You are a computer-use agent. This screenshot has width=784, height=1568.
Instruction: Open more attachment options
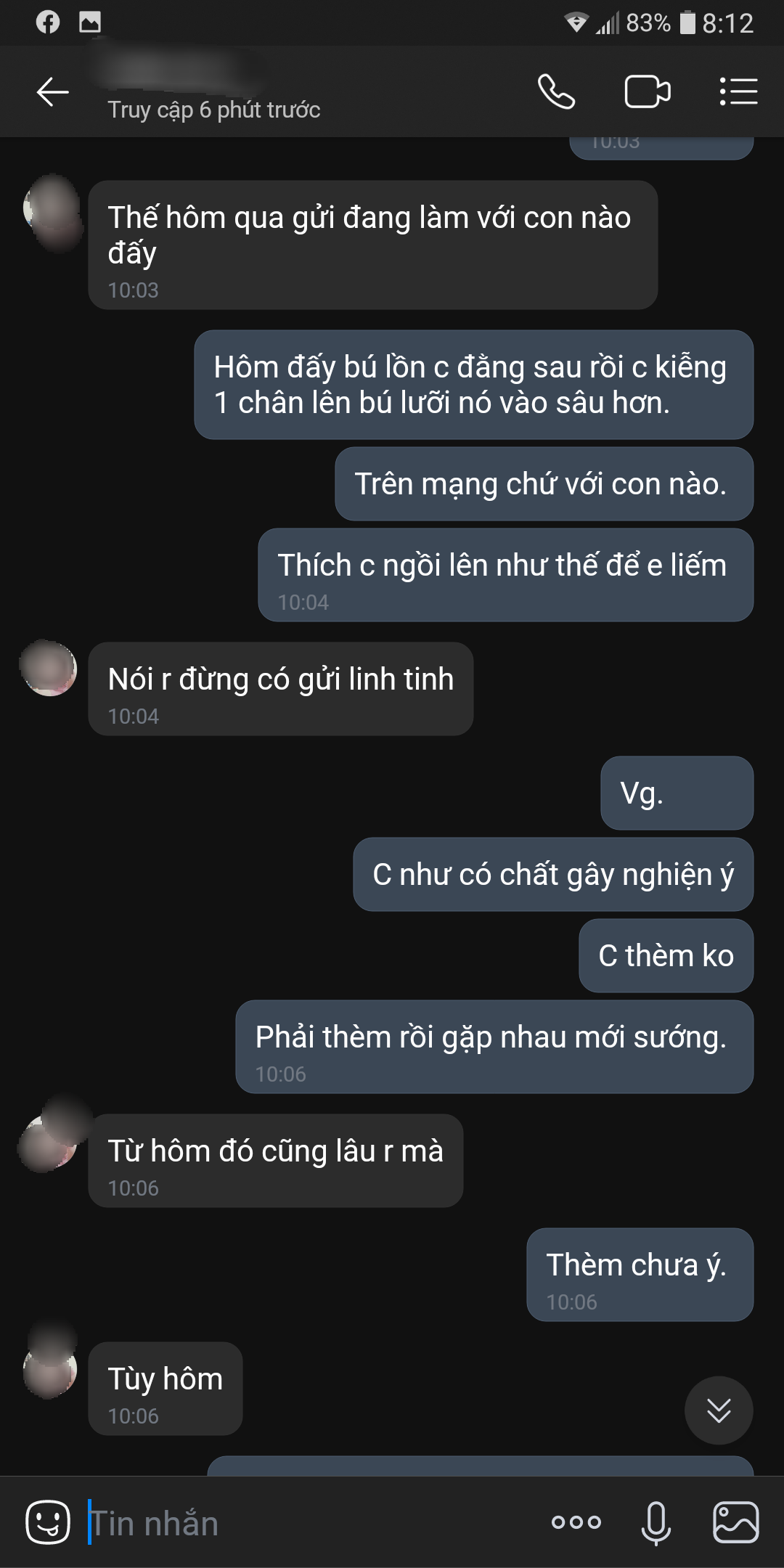coord(576,1522)
